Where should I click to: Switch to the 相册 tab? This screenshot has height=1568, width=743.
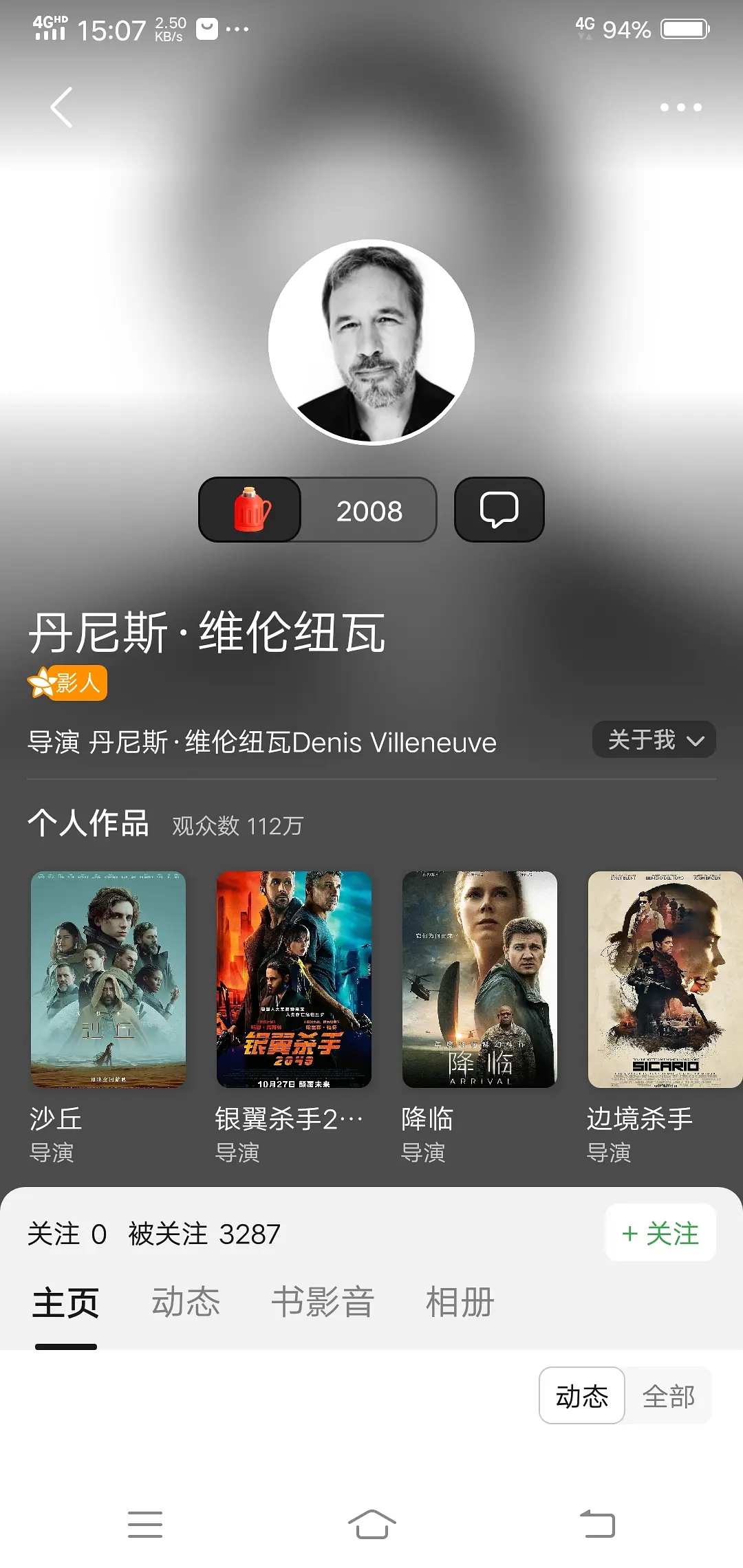point(460,1302)
